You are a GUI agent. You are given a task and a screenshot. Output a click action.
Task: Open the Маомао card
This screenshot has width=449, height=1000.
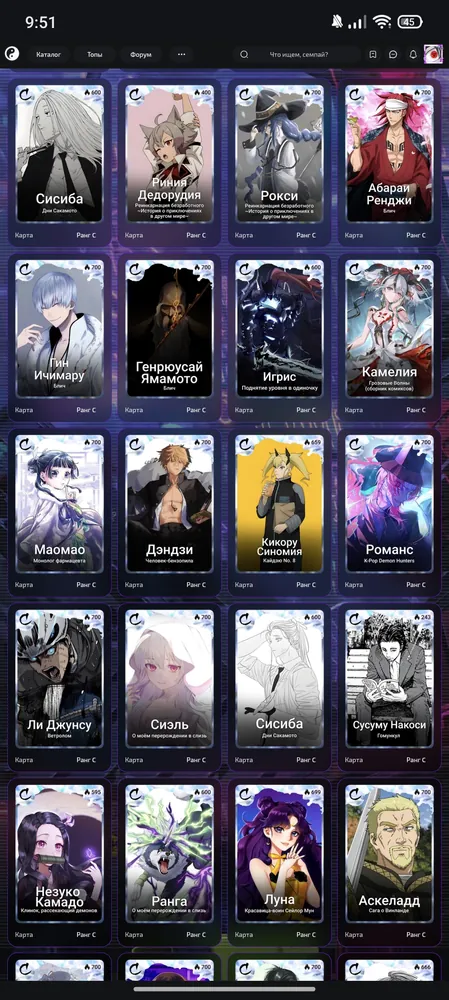coord(59,512)
